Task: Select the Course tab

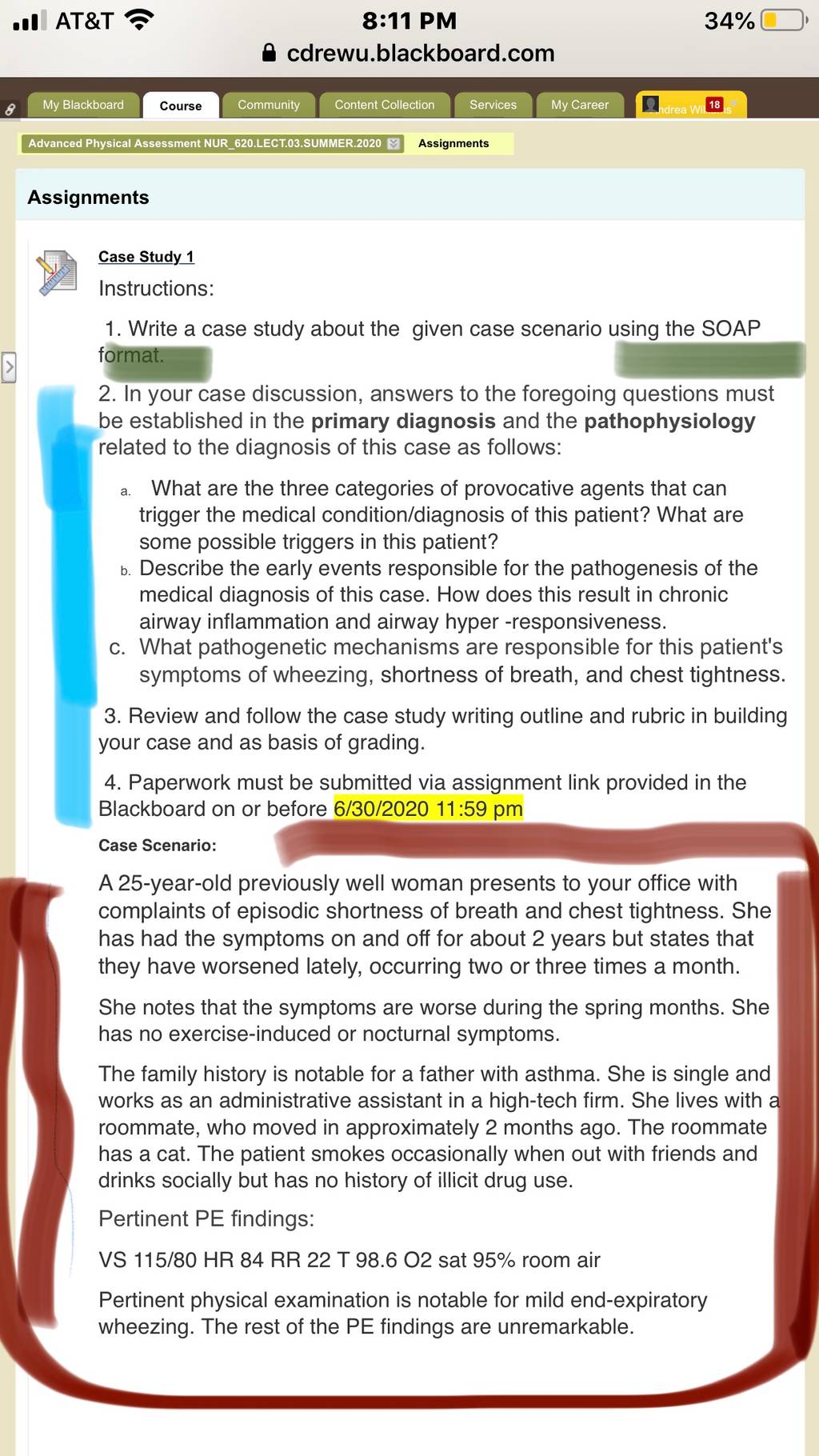Action: (181, 106)
